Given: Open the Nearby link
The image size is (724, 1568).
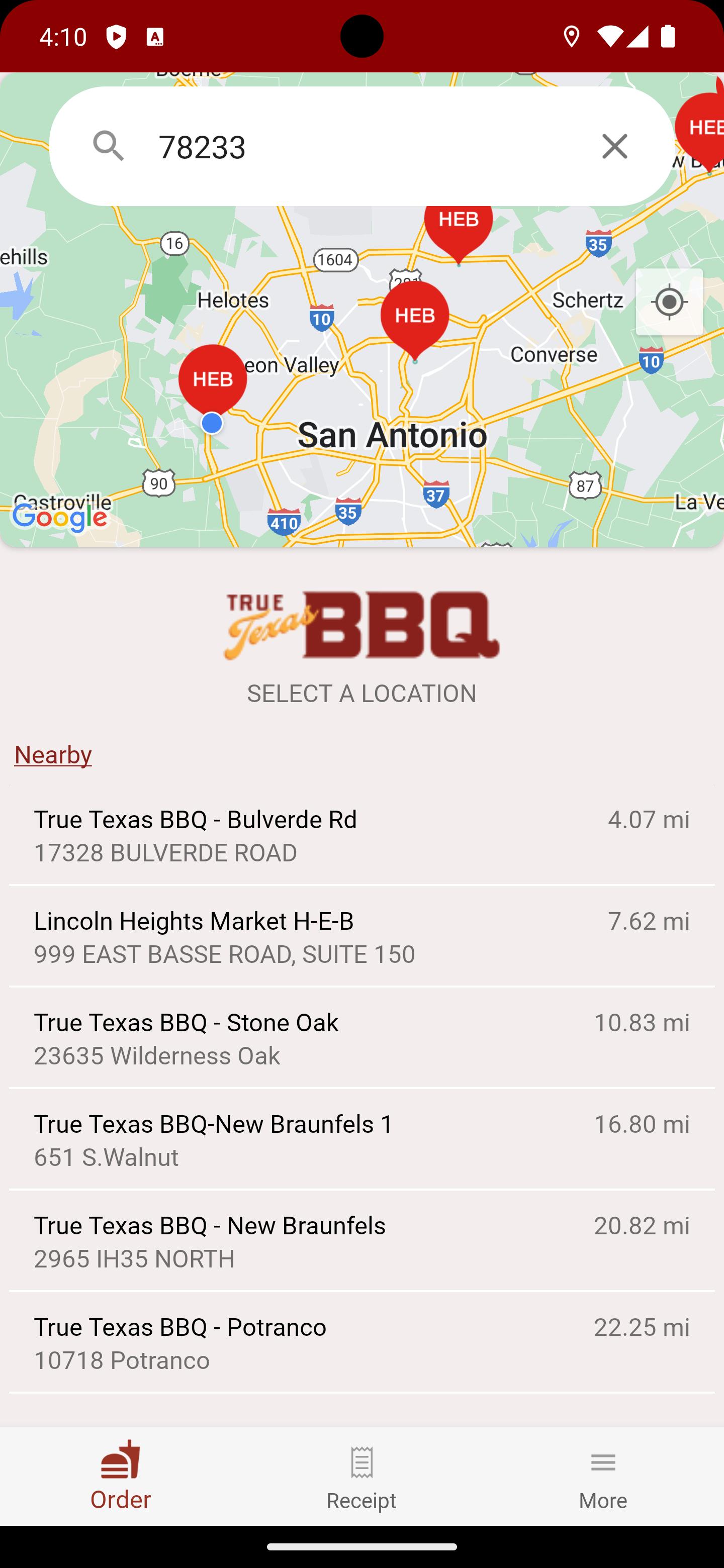Looking at the screenshot, I should pyautogui.click(x=53, y=755).
